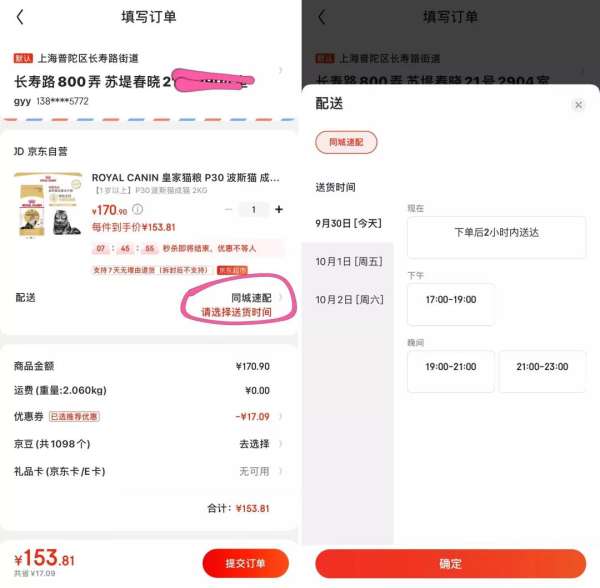The image size is (600, 588).
Task: Pick 下单后2小时内送达 delivery option
Action: point(496,232)
